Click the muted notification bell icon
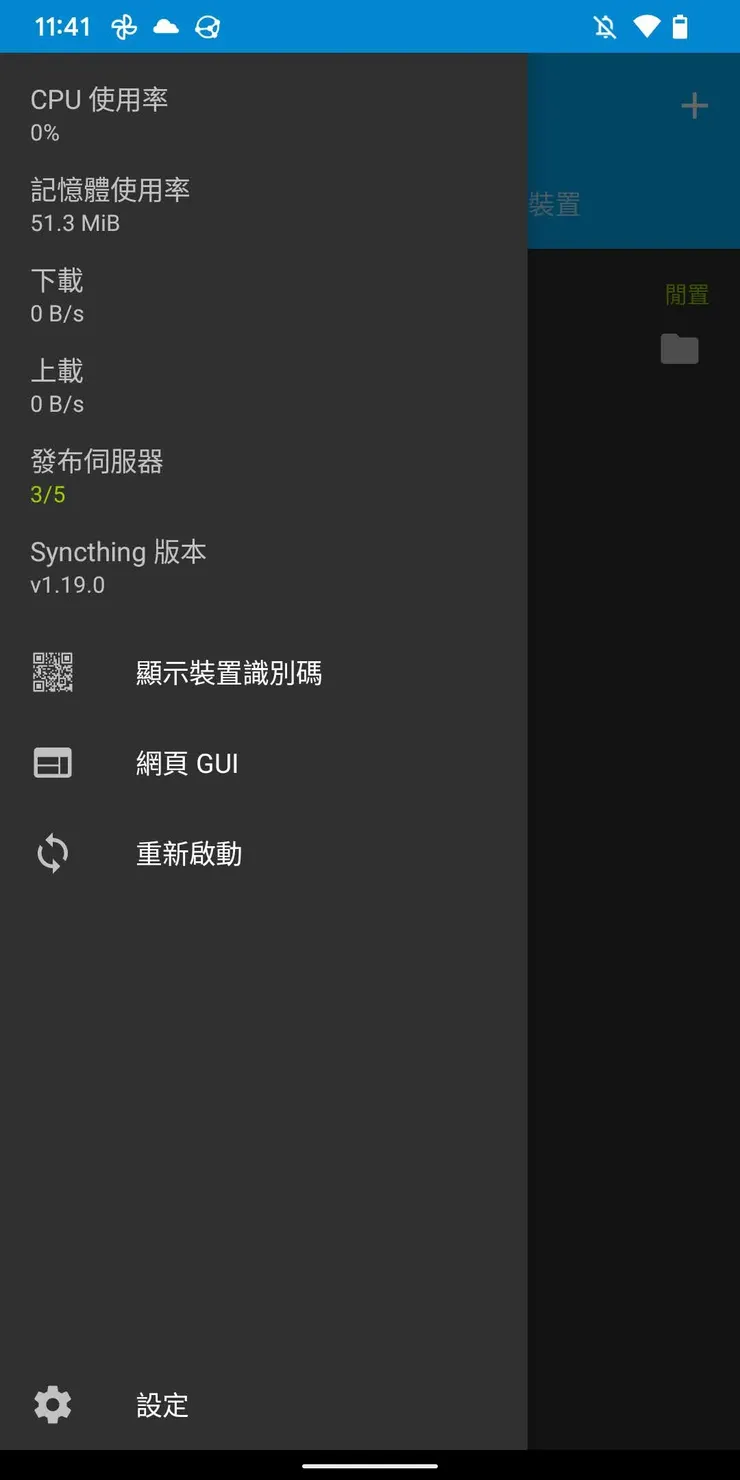The image size is (740, 1480). point(604,26)
